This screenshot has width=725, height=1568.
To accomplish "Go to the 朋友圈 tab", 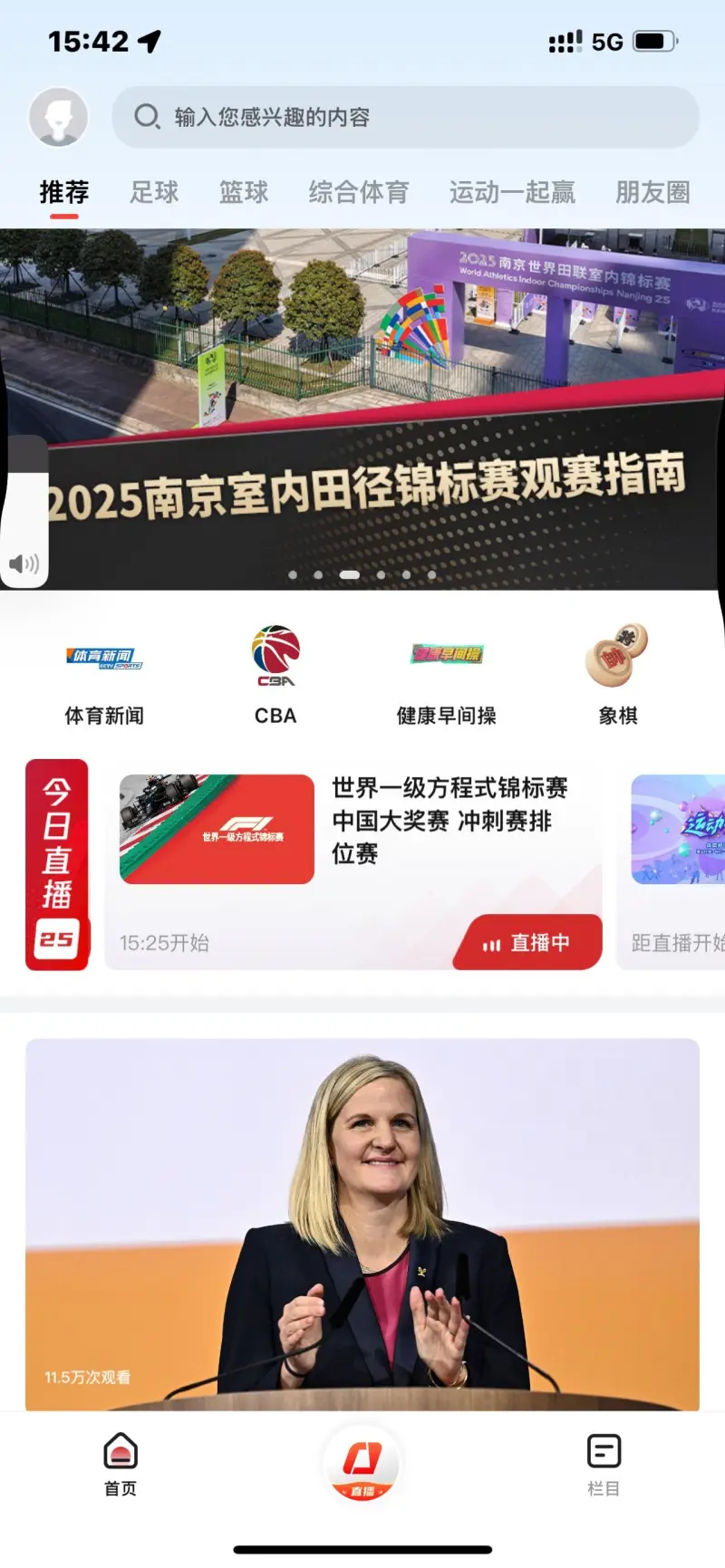I will 652,192.
